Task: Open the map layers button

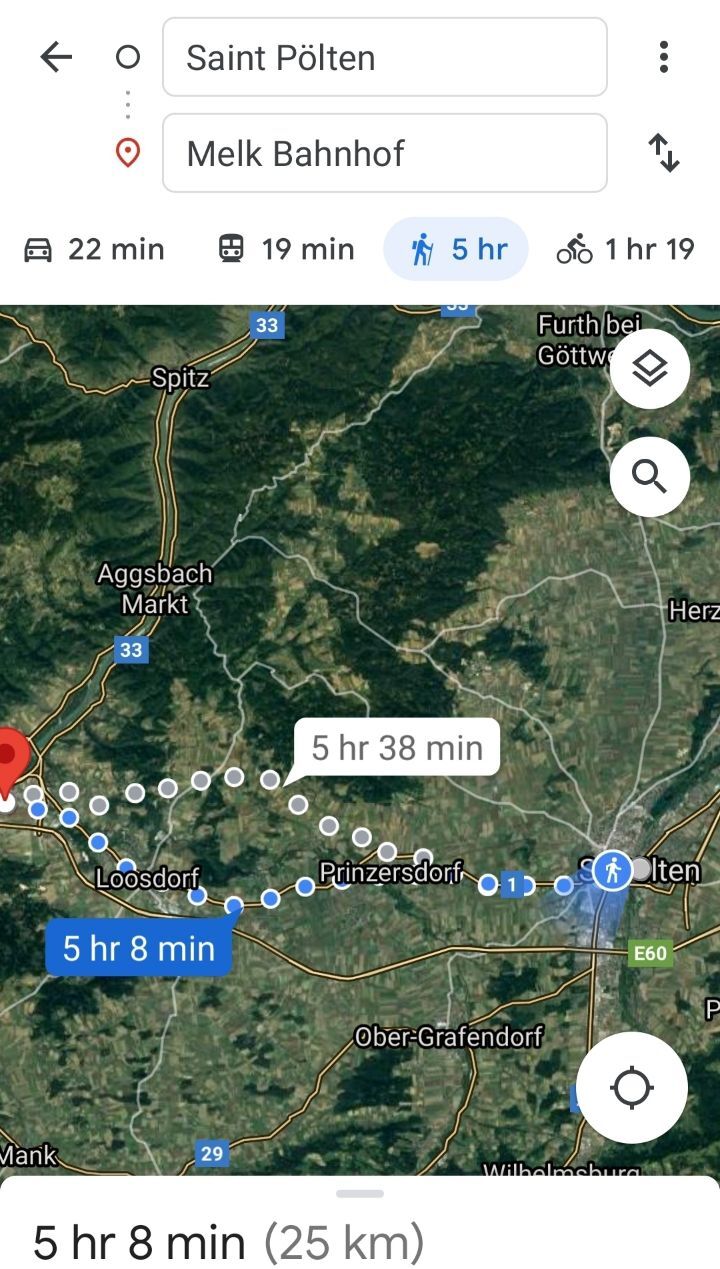Action: click(x=649, y=369)
